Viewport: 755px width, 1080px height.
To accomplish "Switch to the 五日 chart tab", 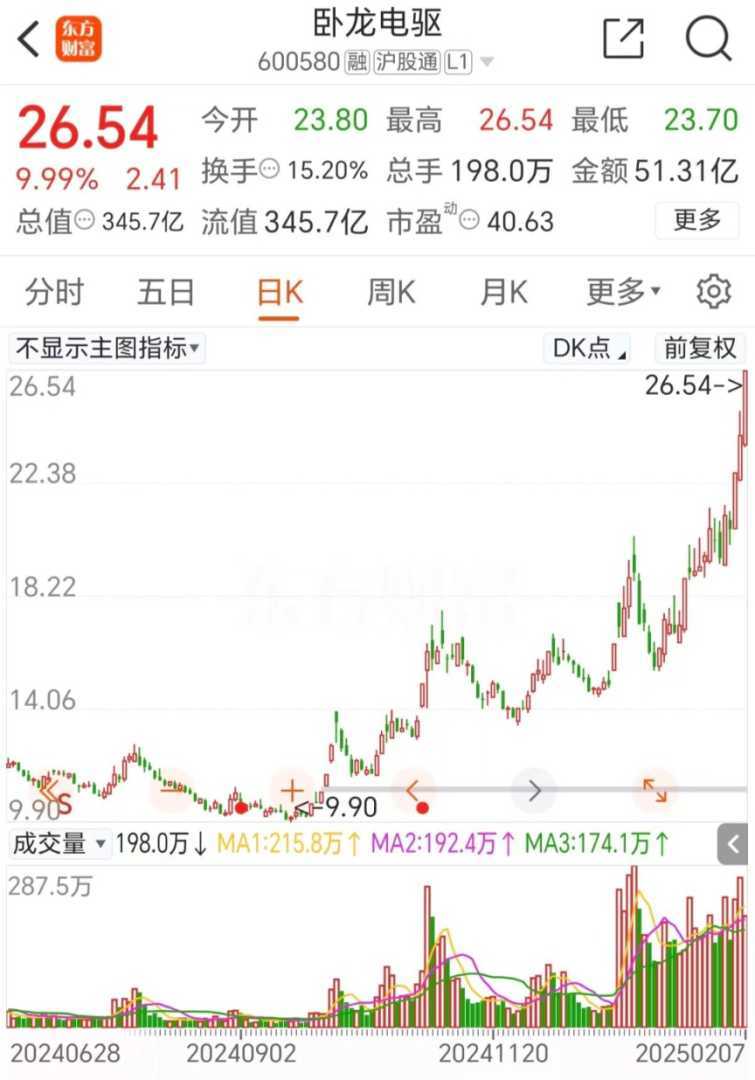I will pyautogui.click(x=166, y=292).
